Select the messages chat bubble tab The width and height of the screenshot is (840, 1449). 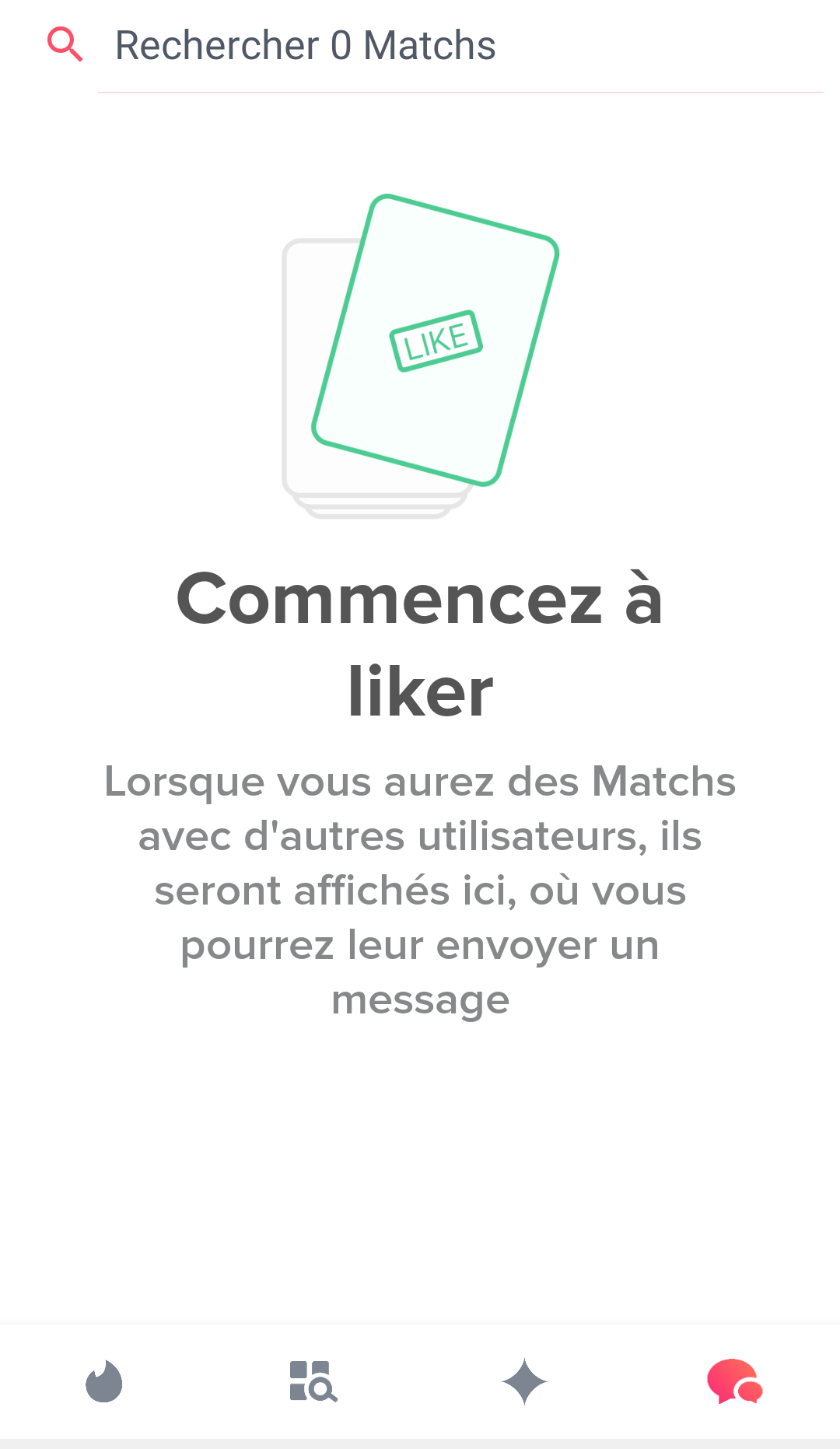point(735,1381)
